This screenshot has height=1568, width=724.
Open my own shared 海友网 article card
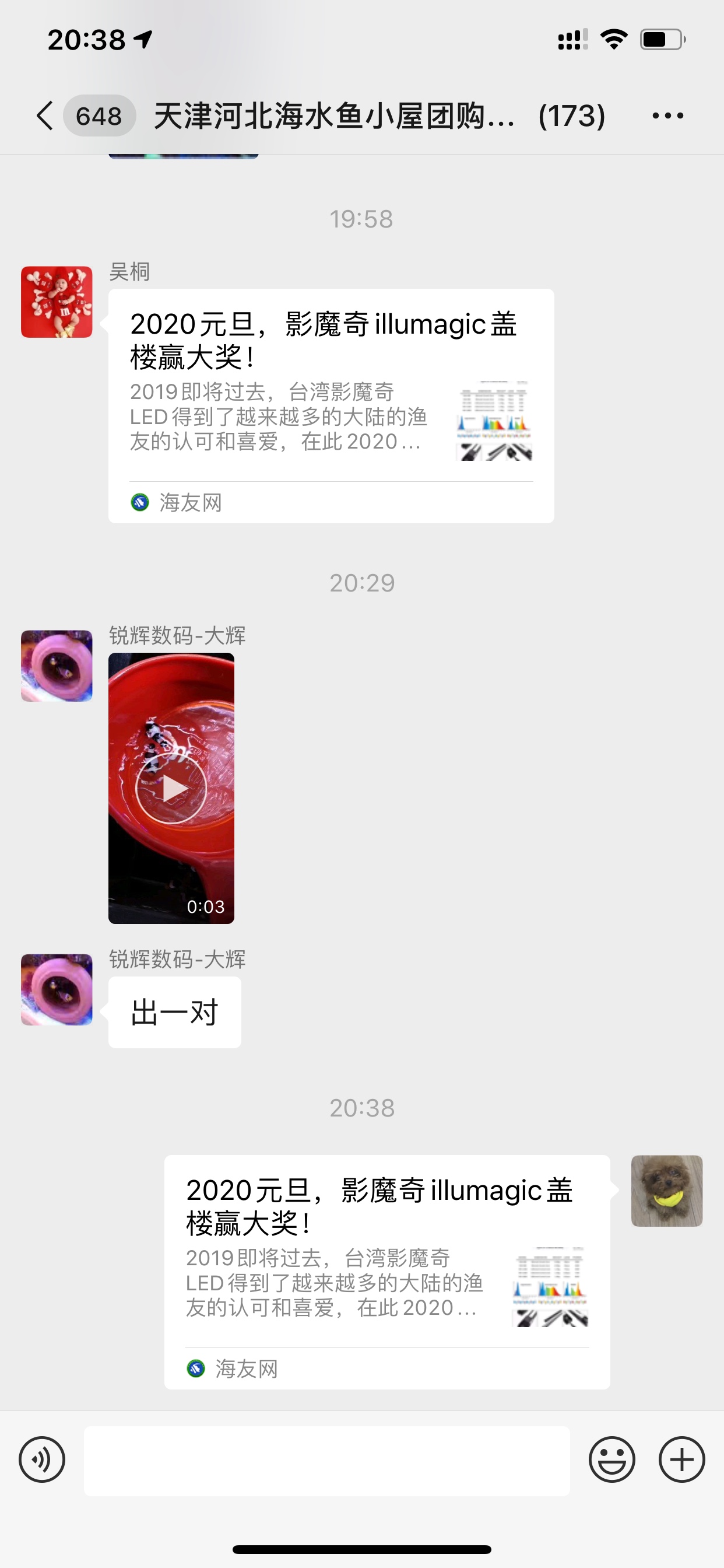(387, 1272)
